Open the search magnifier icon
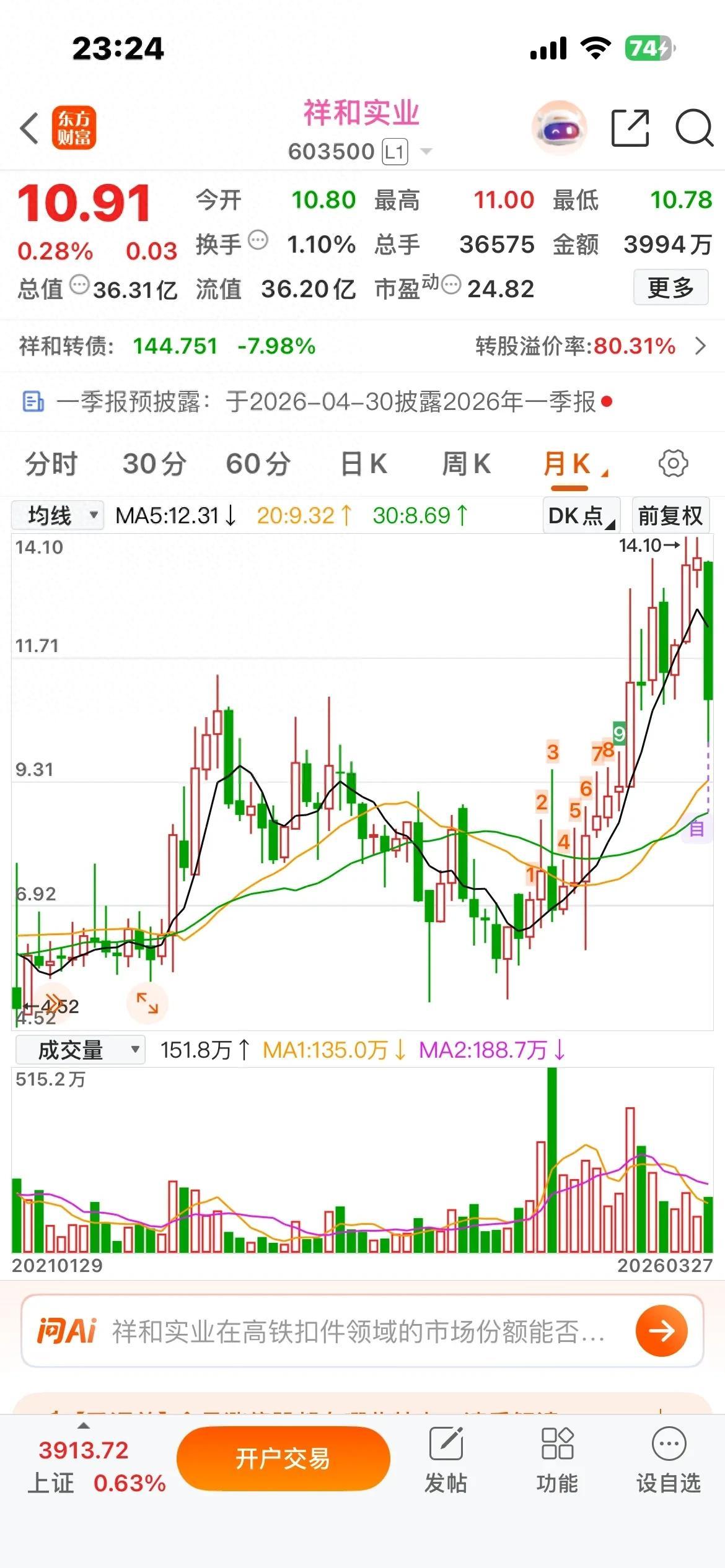This screenshot has height=1568, width=725. (693, 128)
